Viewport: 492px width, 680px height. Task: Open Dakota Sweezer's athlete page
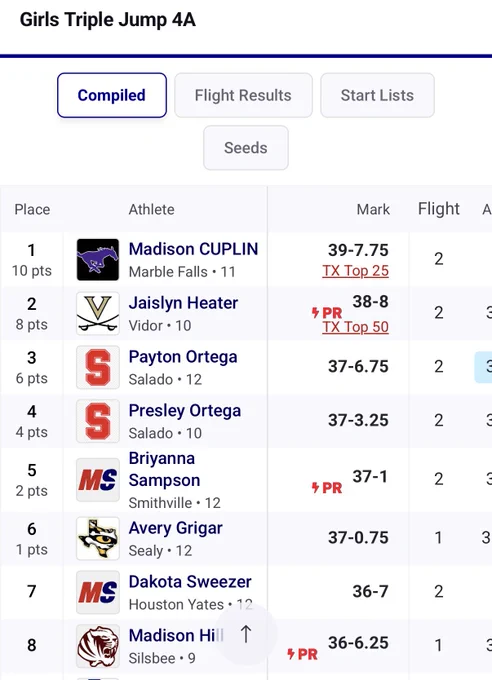point(190,582)
